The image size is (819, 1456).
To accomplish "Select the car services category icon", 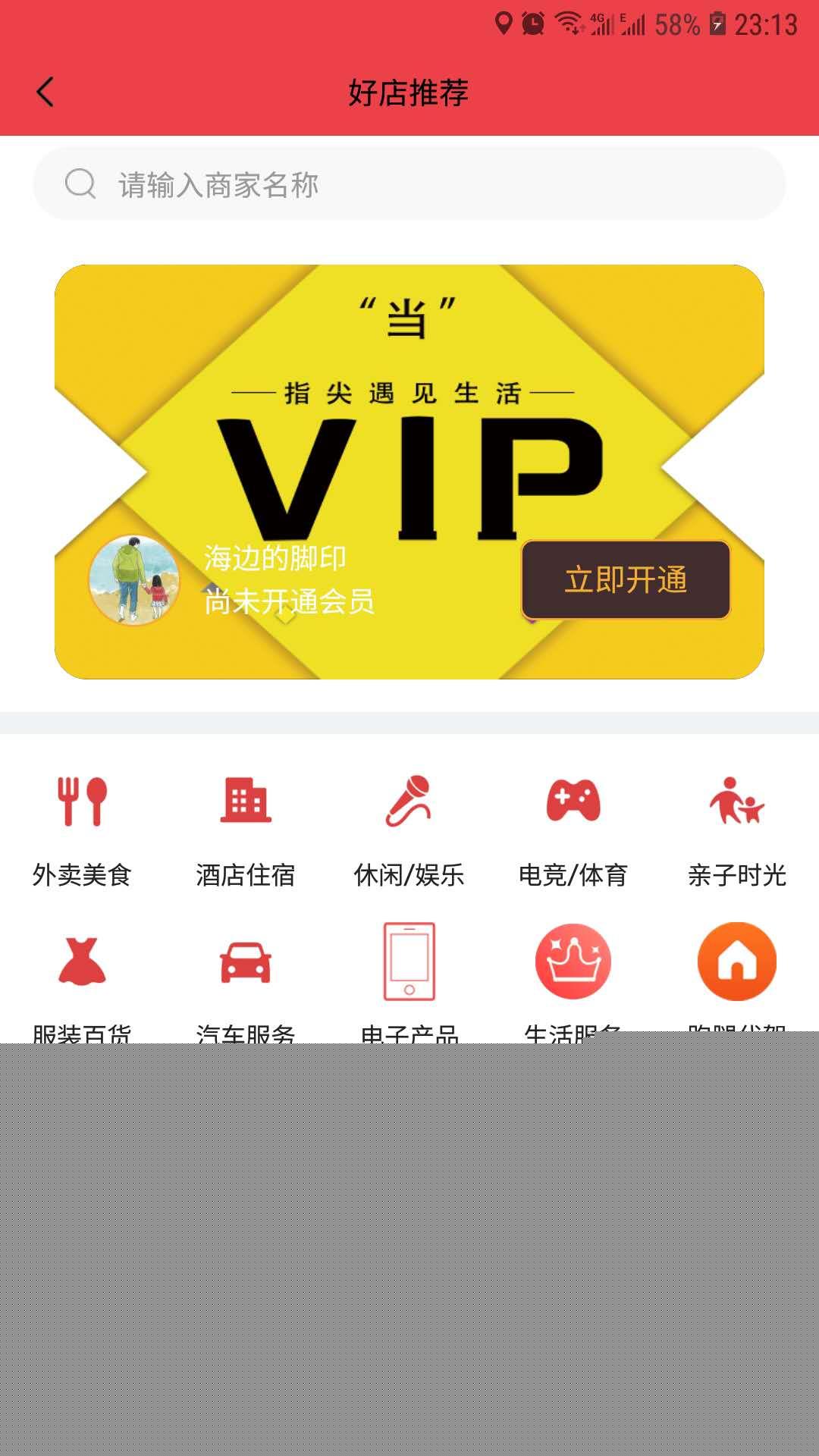I will coord(246,963).
